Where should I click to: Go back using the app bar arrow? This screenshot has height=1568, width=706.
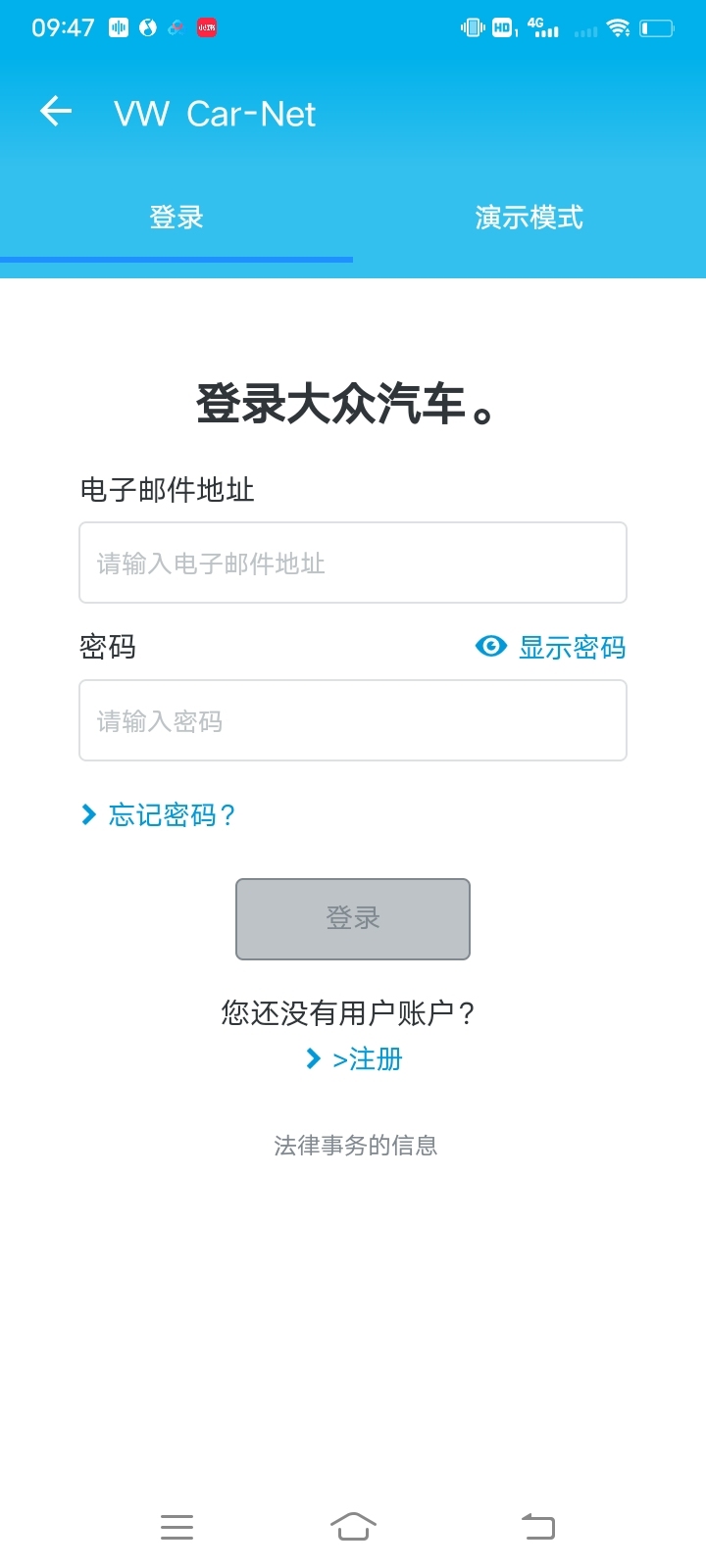click(x=56, y=112)
